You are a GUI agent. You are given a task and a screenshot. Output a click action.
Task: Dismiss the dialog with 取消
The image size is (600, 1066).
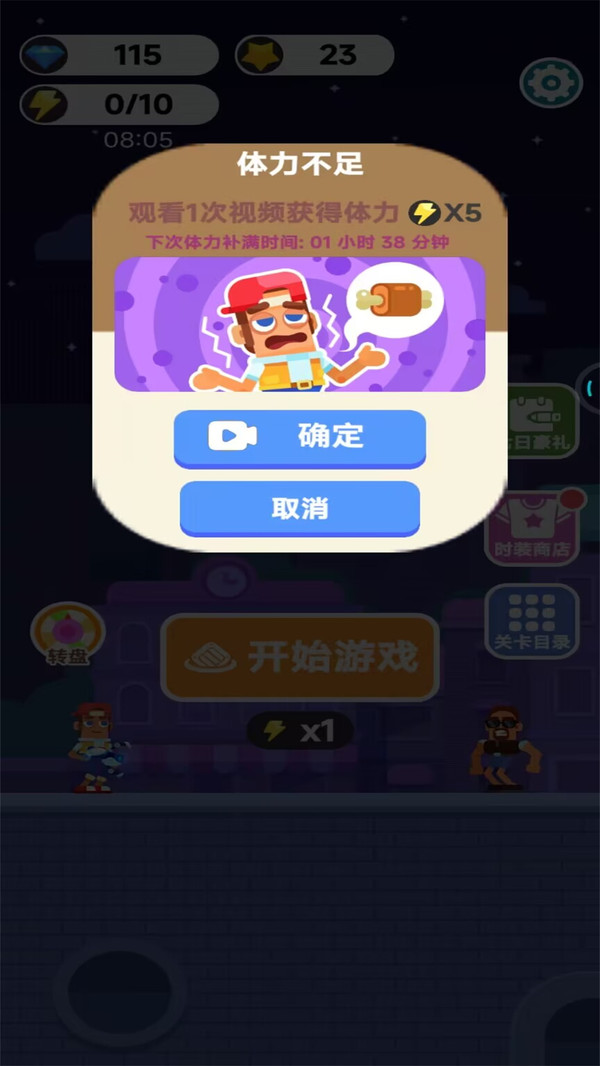coord(300,508)
